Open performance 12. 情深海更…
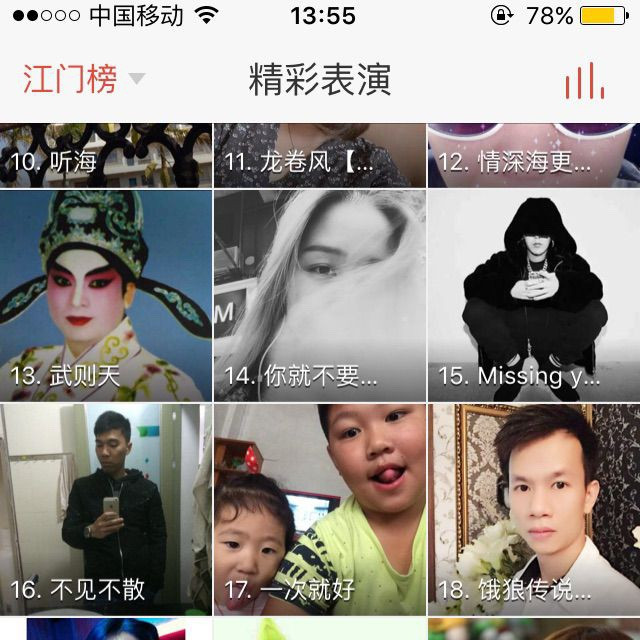The height and width of the screenshot is (640, 640). (x=534, y=155)
